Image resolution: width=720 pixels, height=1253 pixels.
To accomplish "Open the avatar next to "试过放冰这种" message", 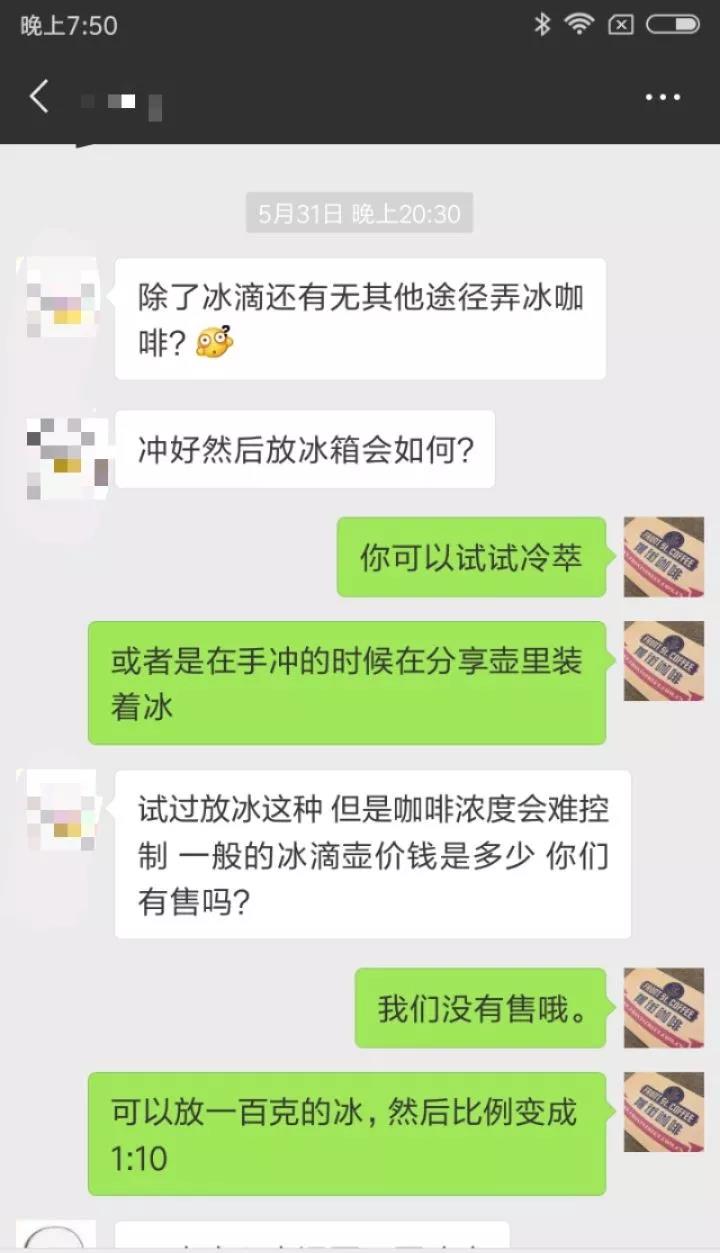I will pyautogui.click(x=62, y=809).
